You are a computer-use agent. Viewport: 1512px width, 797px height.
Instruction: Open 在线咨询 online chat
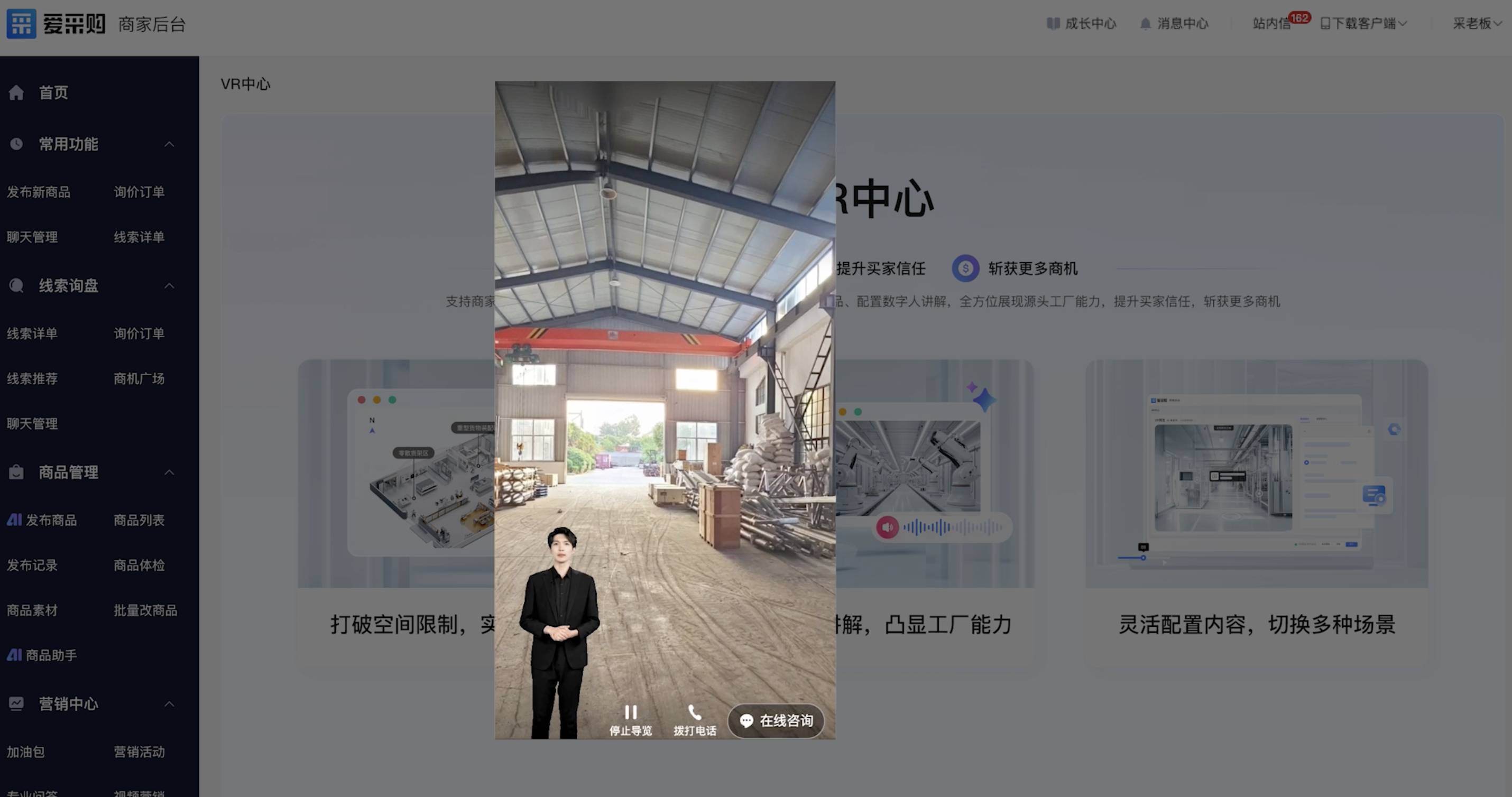click(x=776, y=720)
